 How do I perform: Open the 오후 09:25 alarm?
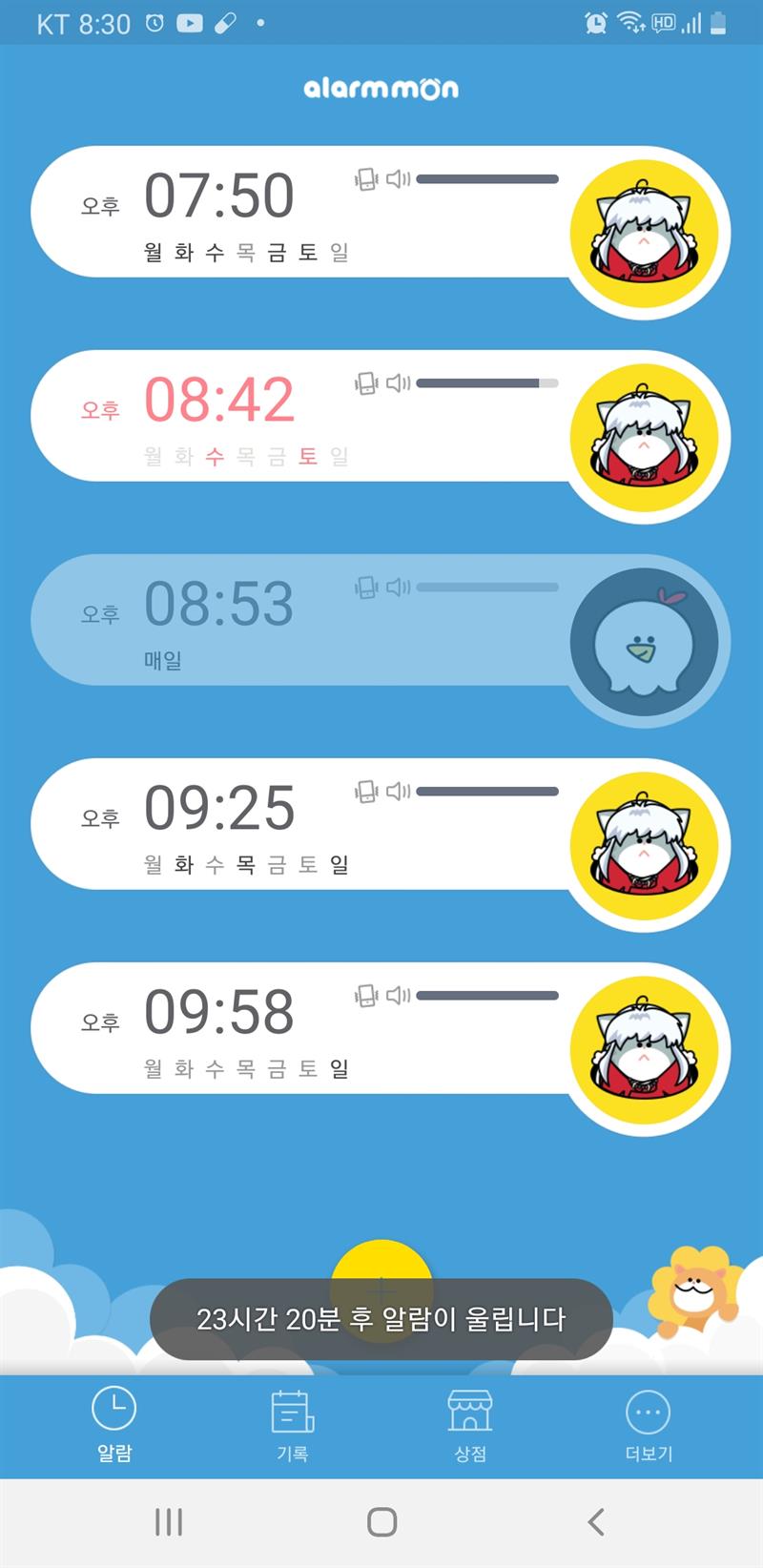(286, 824)
